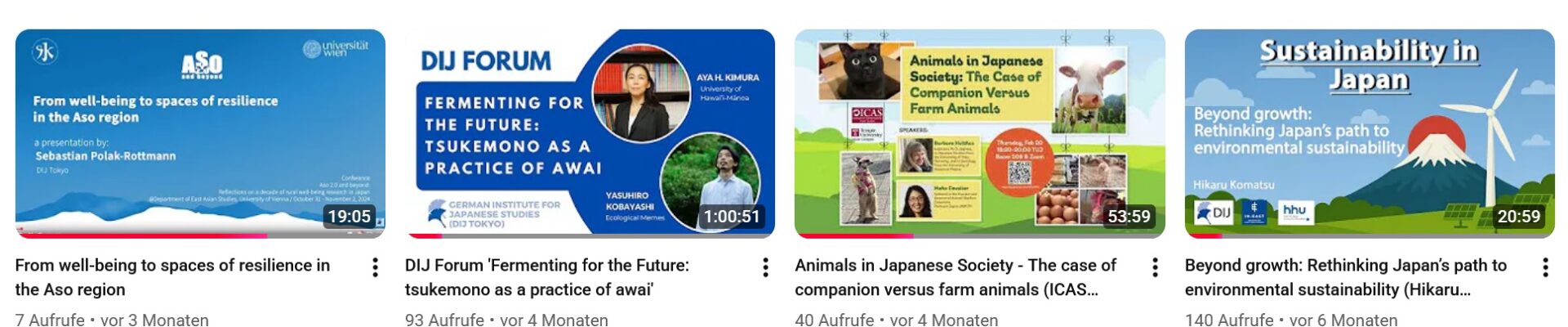Open more options for the DIJ Forum tsukemono video

click(x=765, y=267)
